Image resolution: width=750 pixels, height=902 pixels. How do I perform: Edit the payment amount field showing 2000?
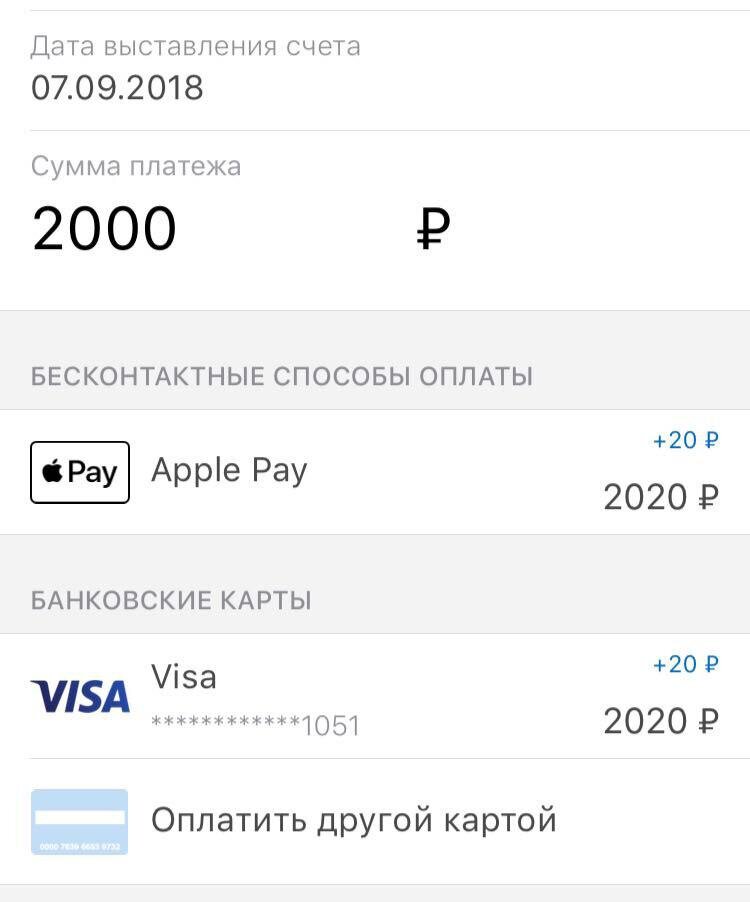105,228
